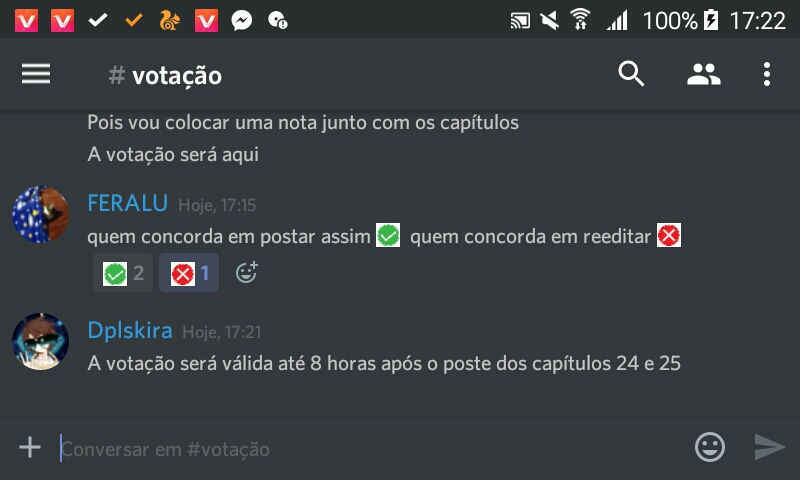This screenshot has width=800, height=480.
Task: Show the channel members list
Action: tap(703, 74)
